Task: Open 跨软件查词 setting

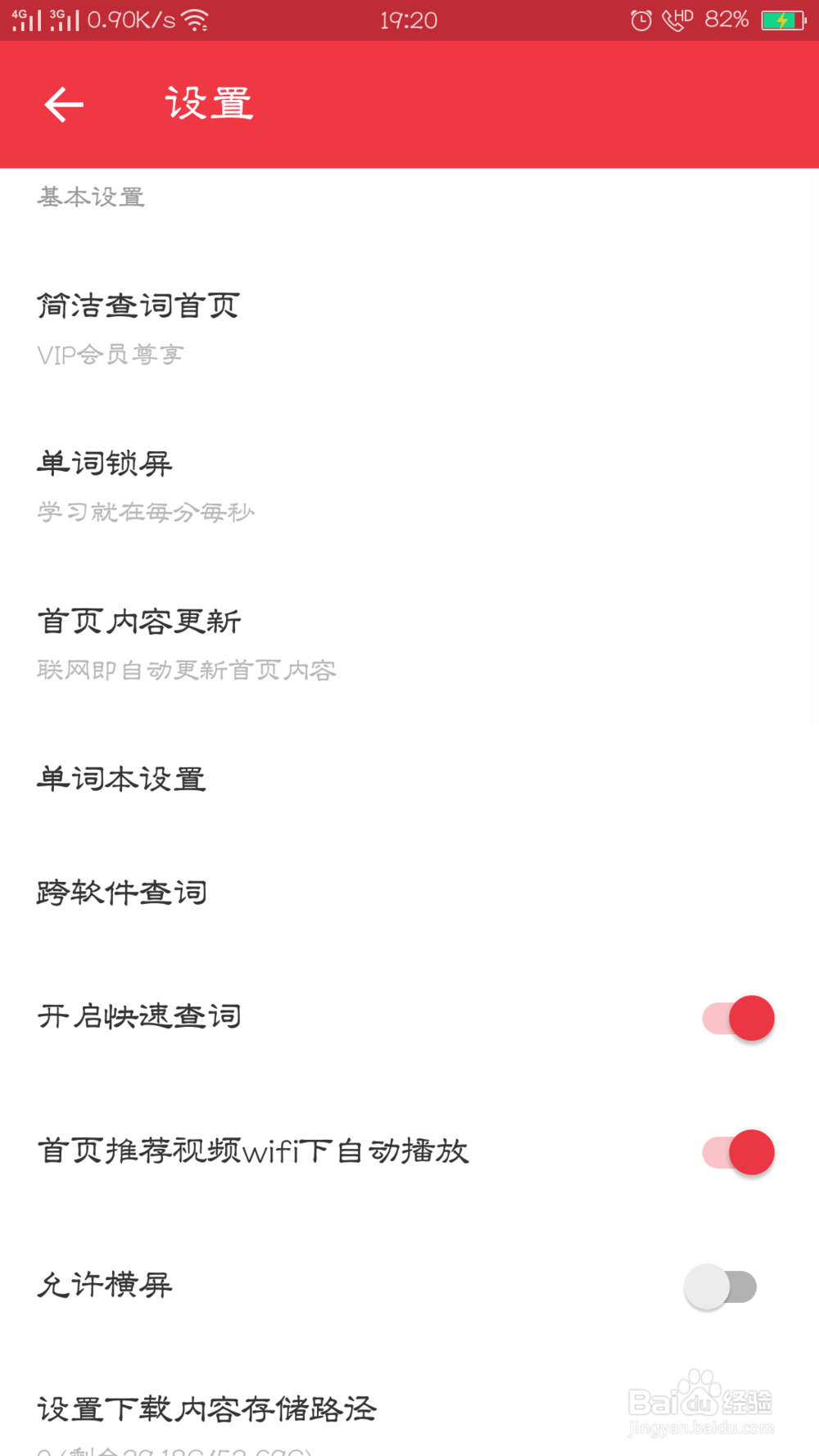Action: pos(409,892)
